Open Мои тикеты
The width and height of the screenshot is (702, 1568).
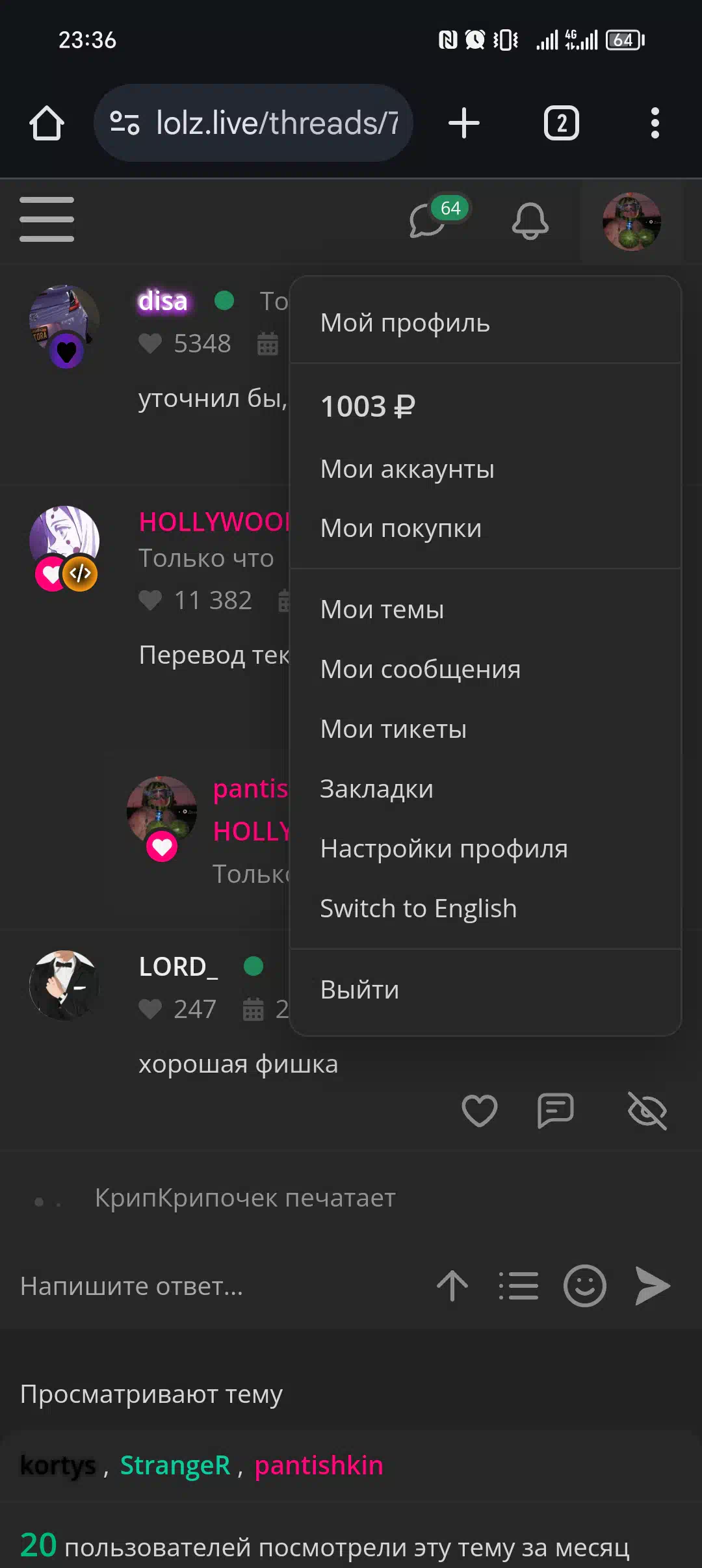click(x=485, y=729)
